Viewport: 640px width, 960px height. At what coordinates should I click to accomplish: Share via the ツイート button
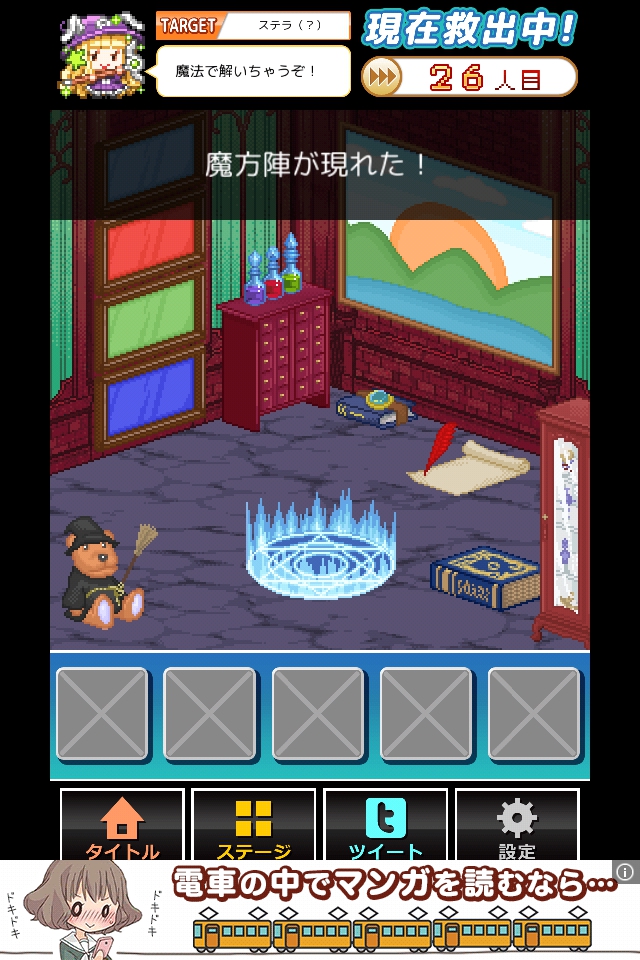[x=386, y=825]
